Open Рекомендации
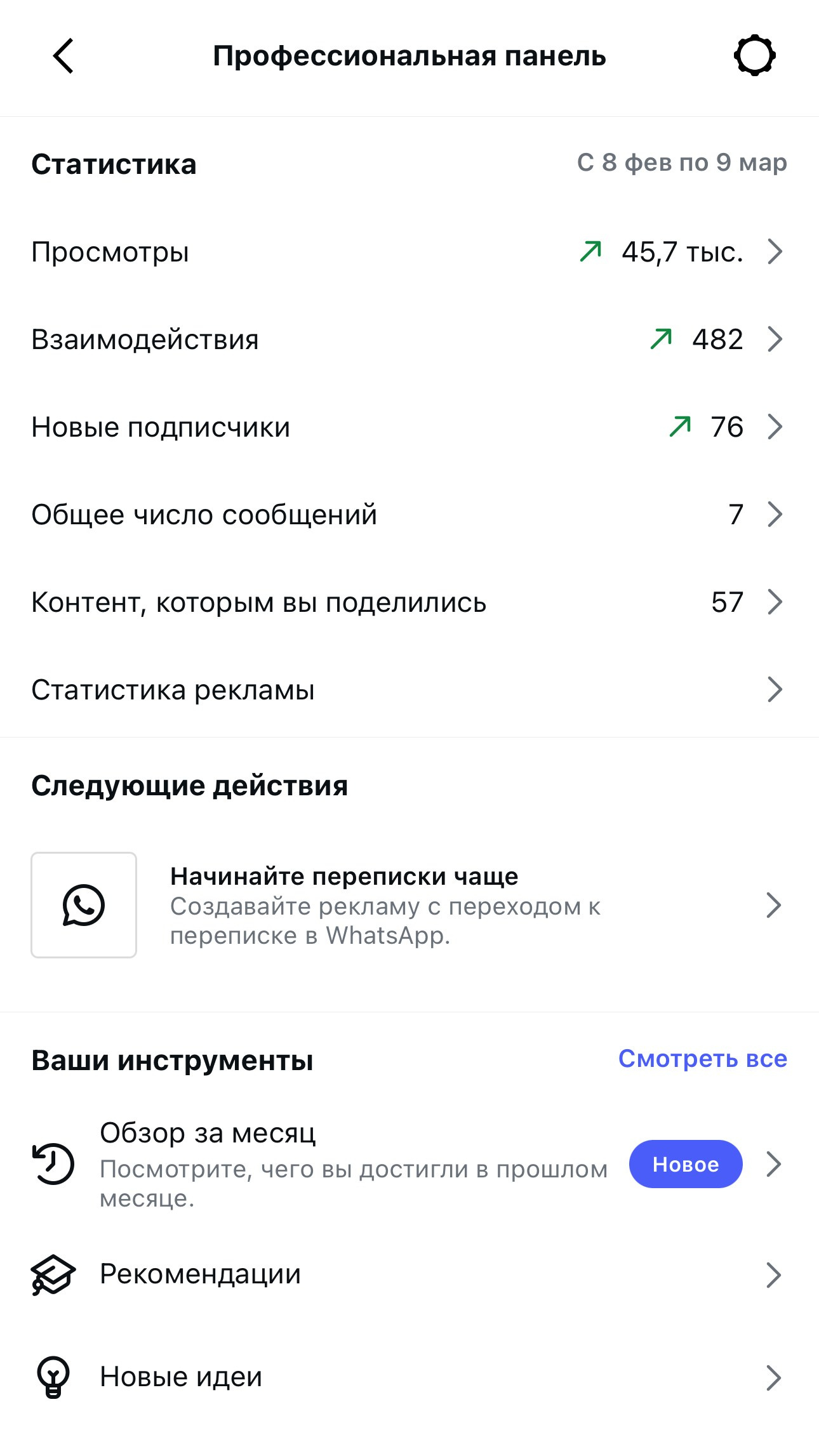This screenshot has width=819, height=1456. (x=409, y=1274)
